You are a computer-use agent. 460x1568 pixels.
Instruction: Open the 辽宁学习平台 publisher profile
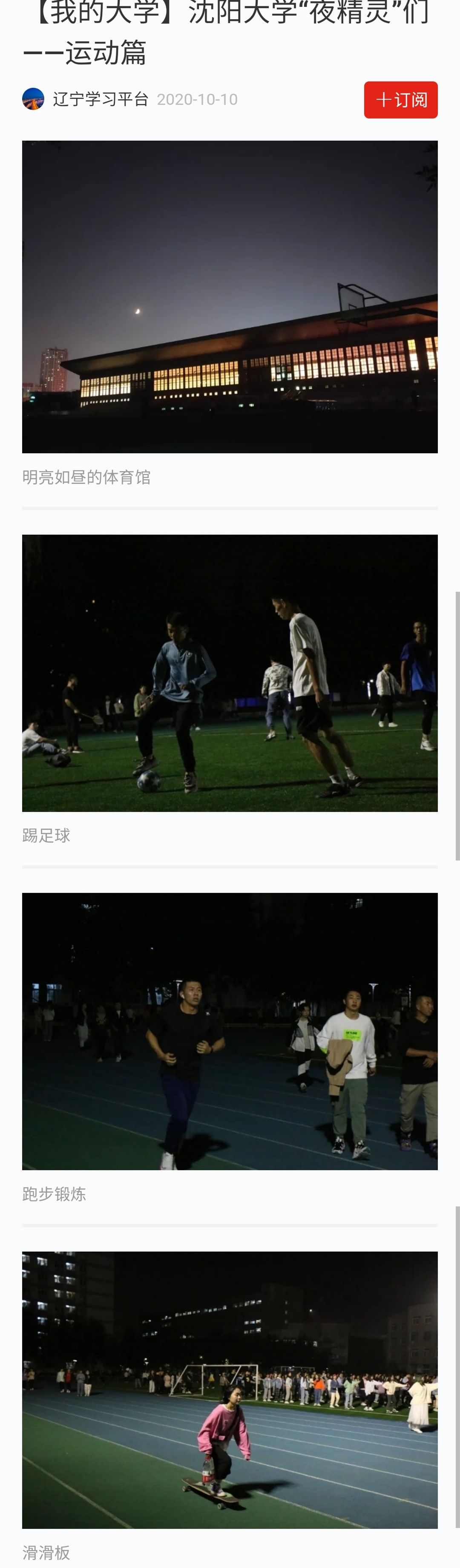[100, 99]
